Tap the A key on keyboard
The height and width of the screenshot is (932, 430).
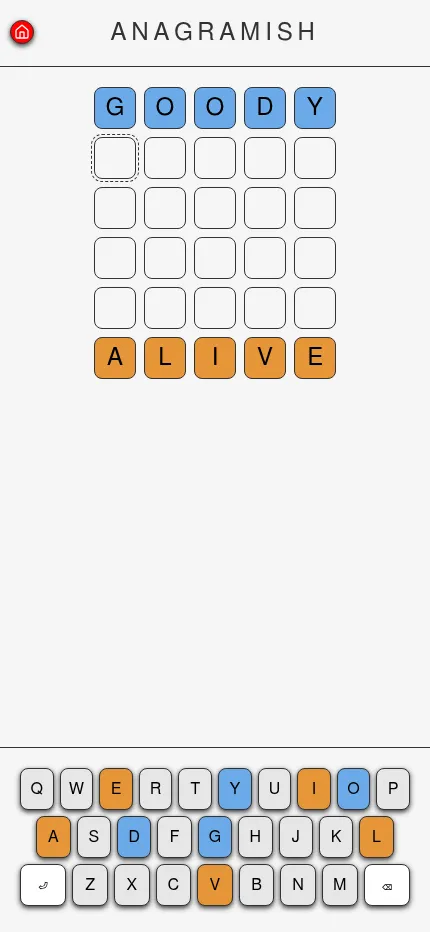54,837
